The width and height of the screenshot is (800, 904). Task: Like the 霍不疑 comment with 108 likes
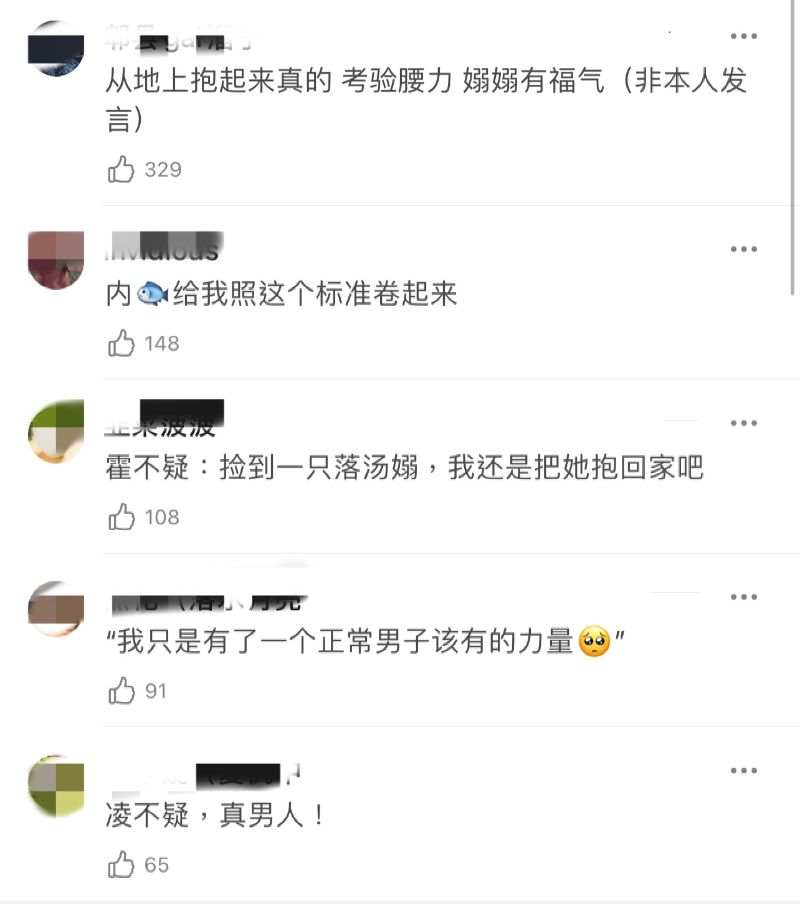tap(122, 517)
